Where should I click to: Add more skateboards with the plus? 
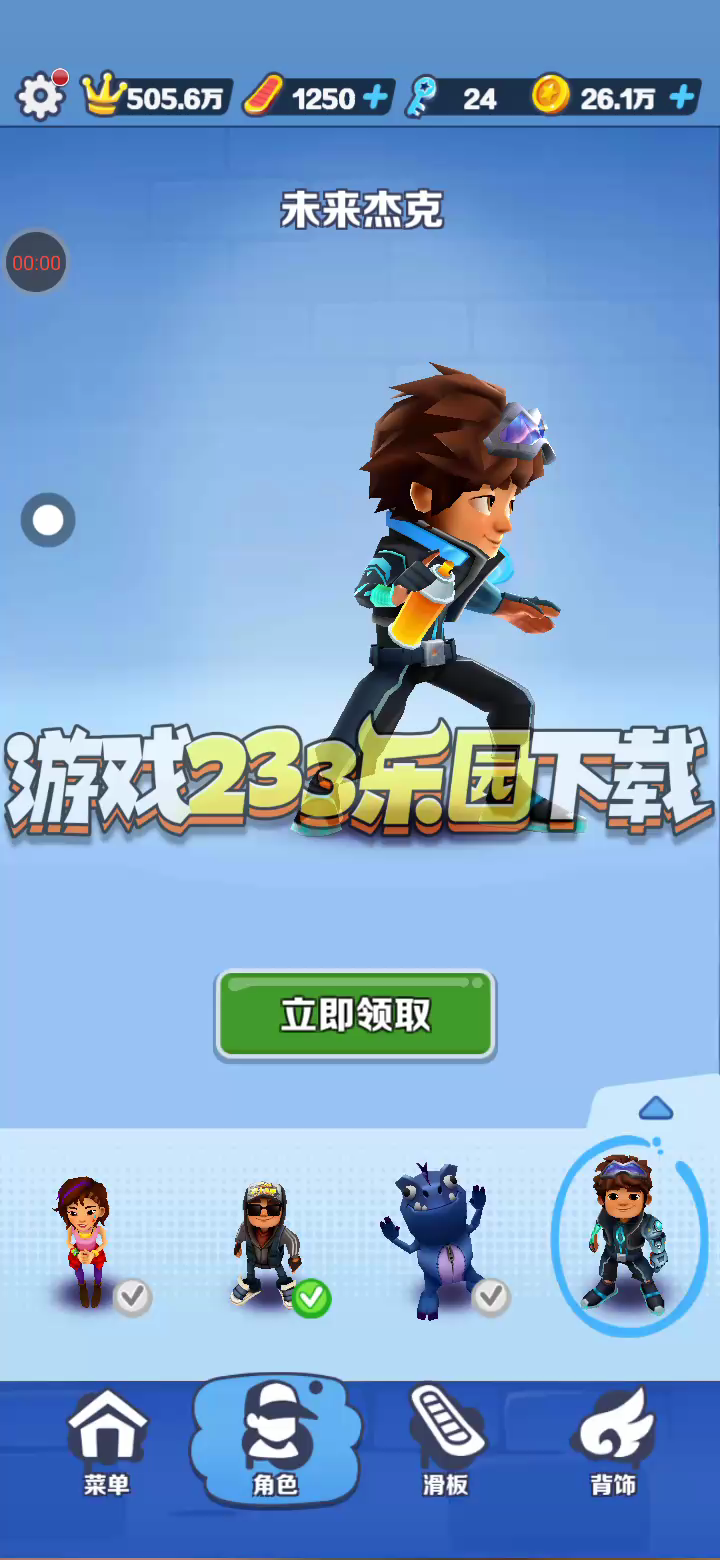376,98
